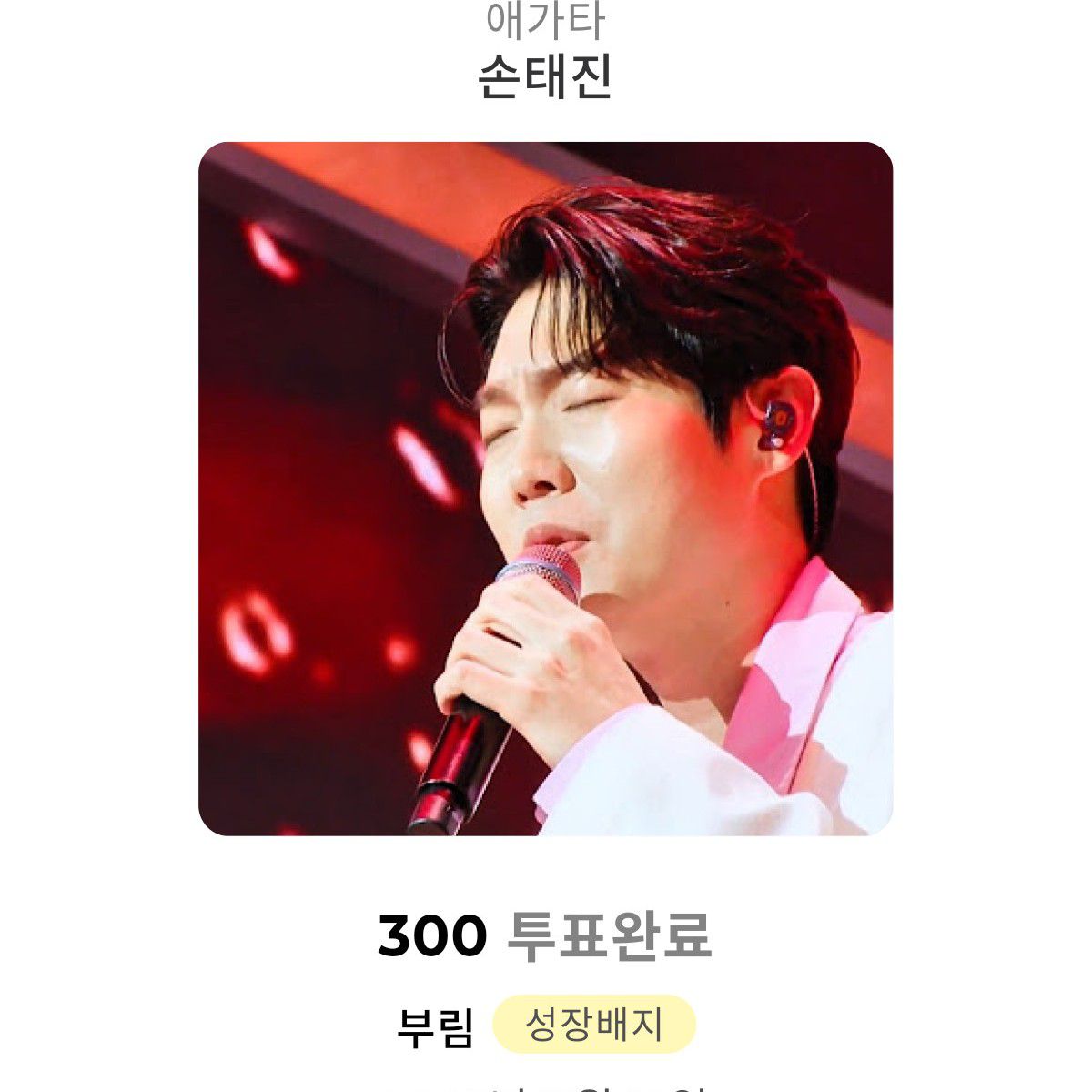Tap the 성장배지 badge chip
Viewport: 1092px width, 1092px height.
click(x=593, y=1025)
